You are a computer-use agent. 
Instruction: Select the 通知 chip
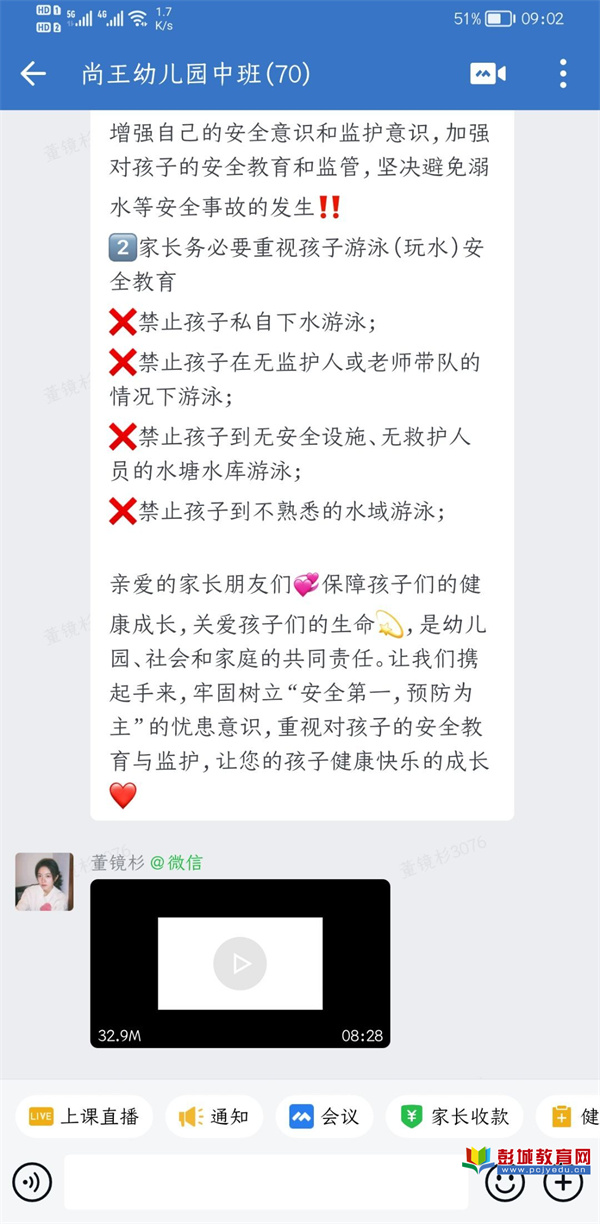(x=213, y=1117)
